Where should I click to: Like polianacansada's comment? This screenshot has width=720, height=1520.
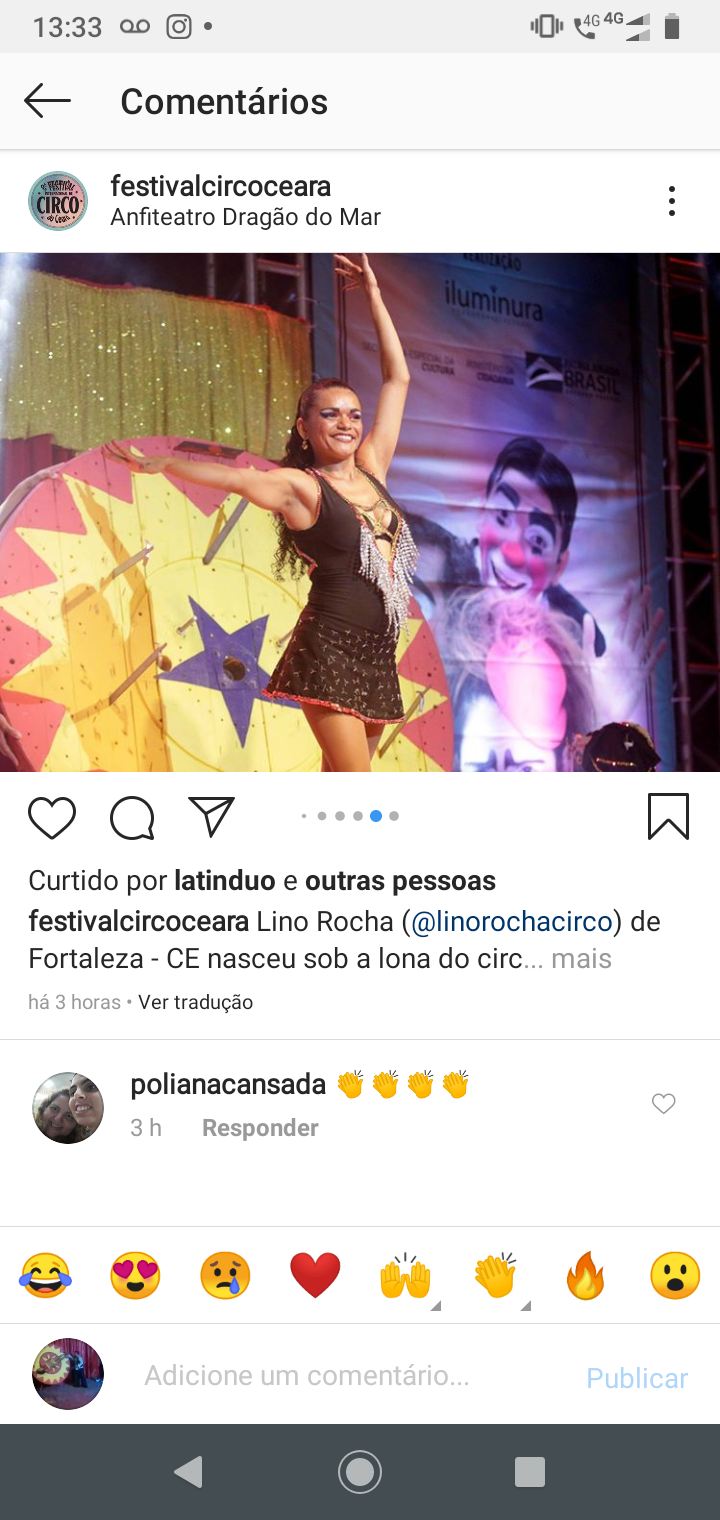click(664, 1104)
